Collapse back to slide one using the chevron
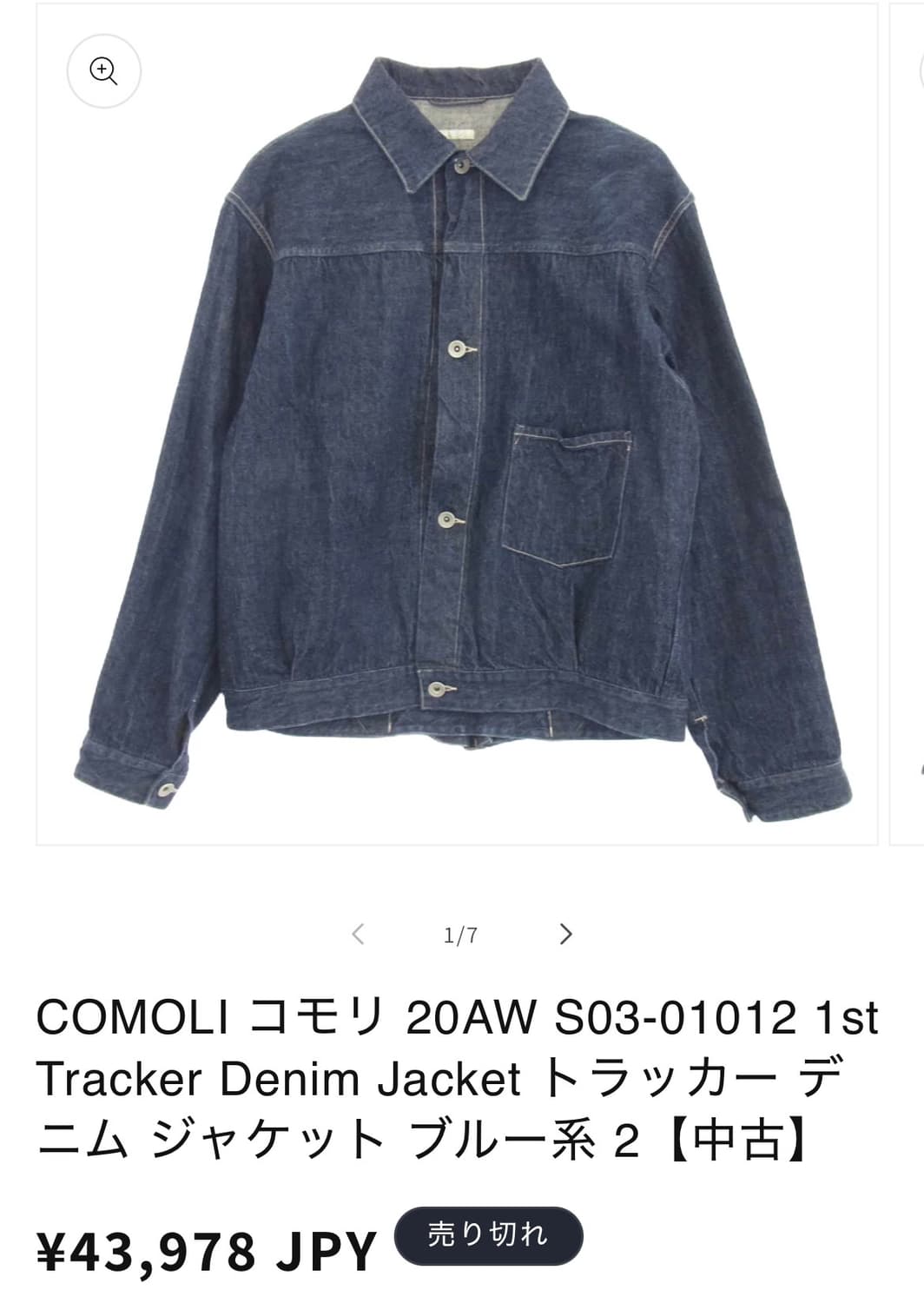 point(357,933)
